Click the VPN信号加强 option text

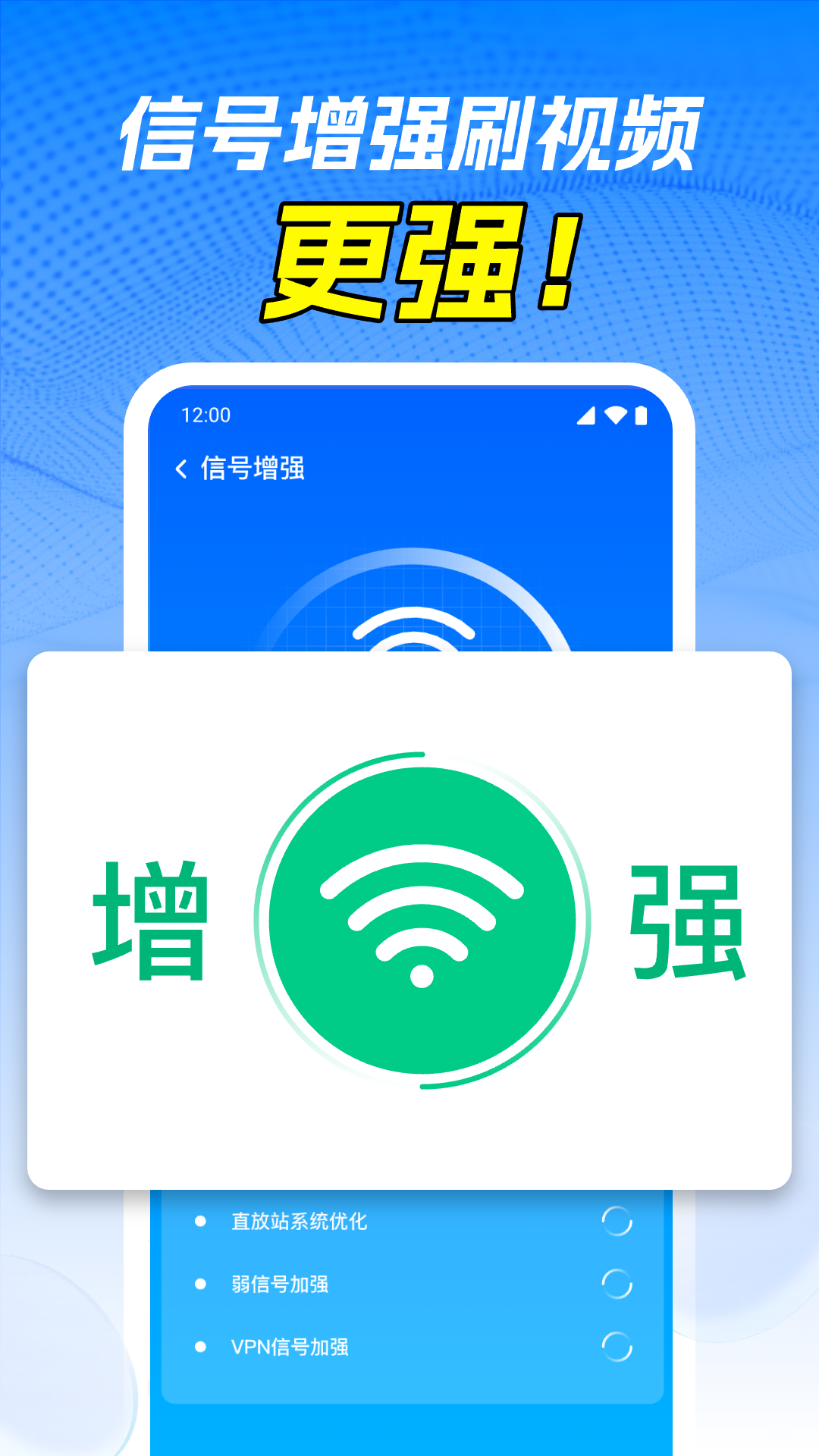coord(292,1348)
